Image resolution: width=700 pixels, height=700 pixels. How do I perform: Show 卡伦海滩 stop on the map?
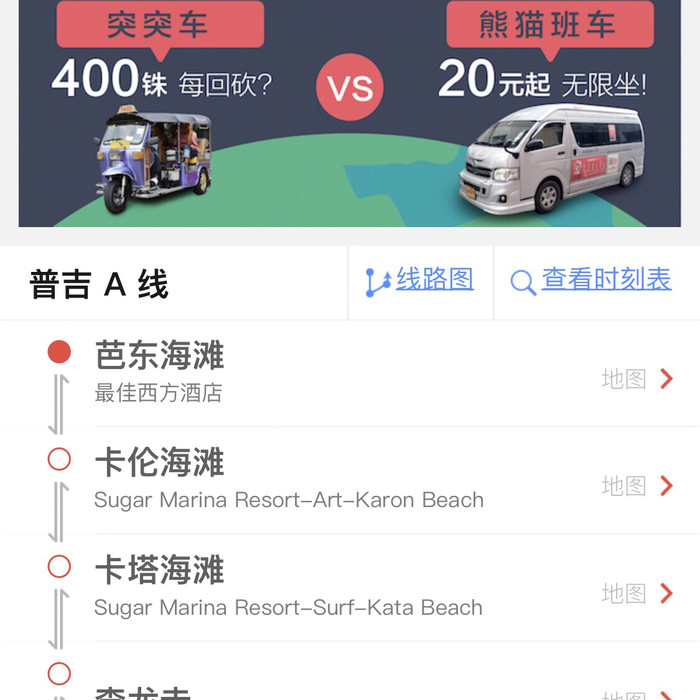pos(638,486)
